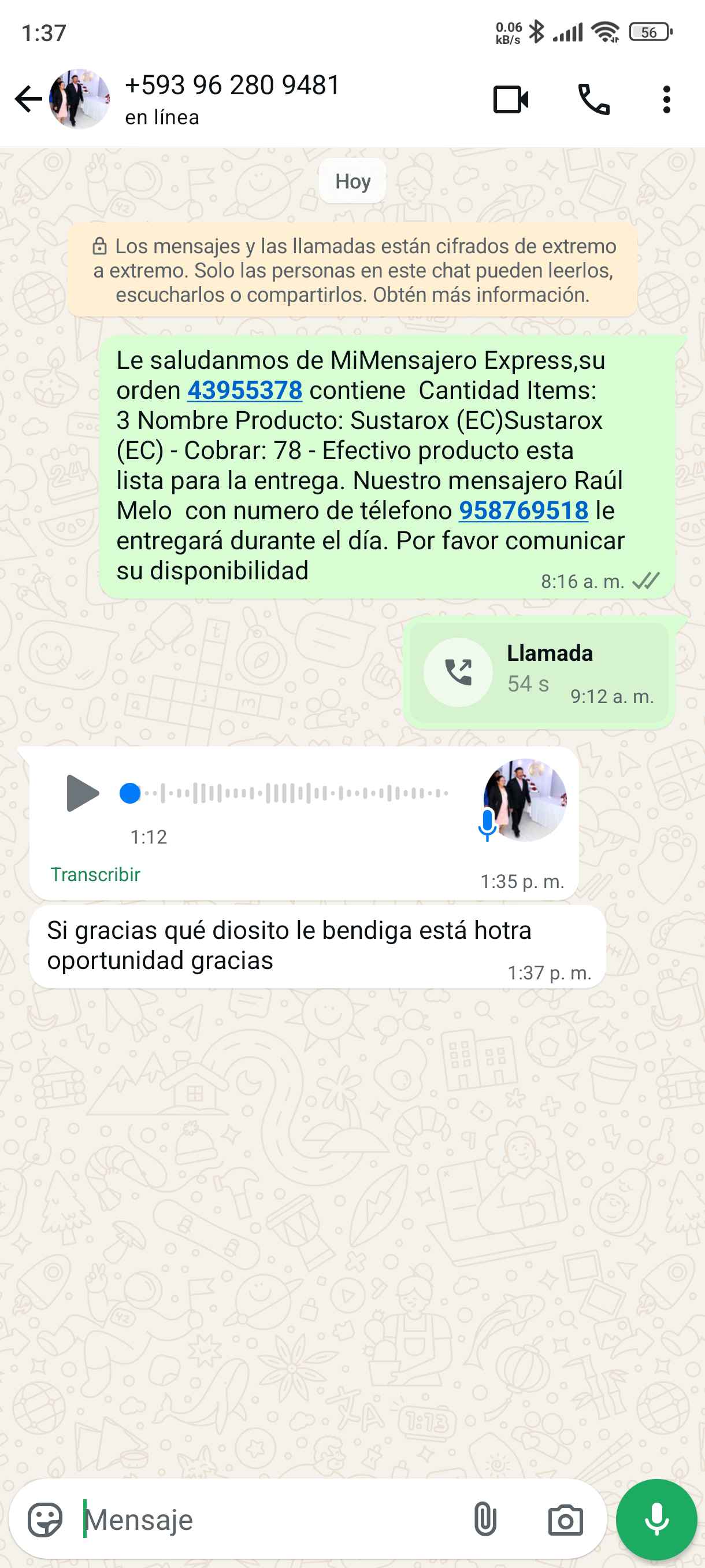Open the camera from message bar
Viewport: 705px width, 1568px height.
point(565,1520)
